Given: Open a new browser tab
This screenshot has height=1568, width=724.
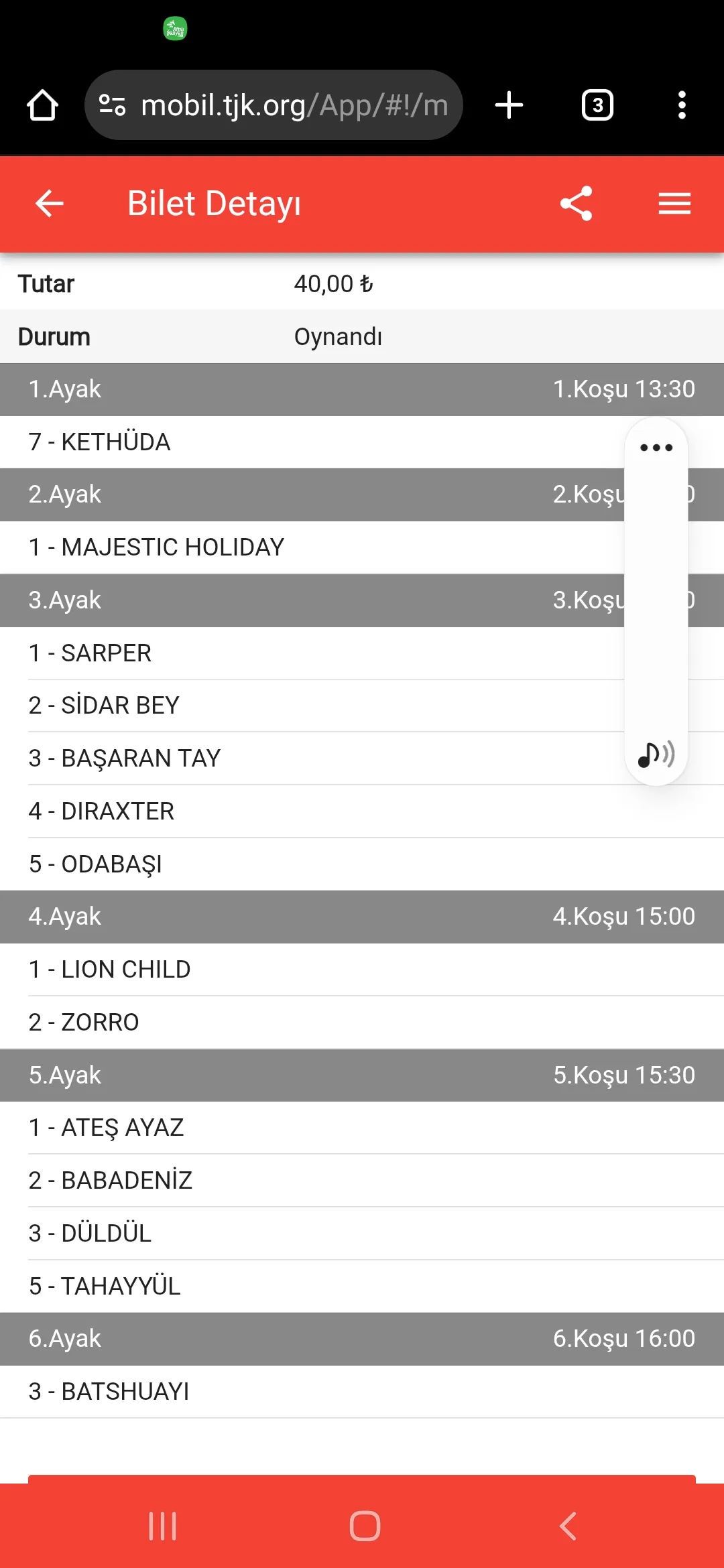Looking at the screenshot, I should pyautogui.click(x=509, y=105).
